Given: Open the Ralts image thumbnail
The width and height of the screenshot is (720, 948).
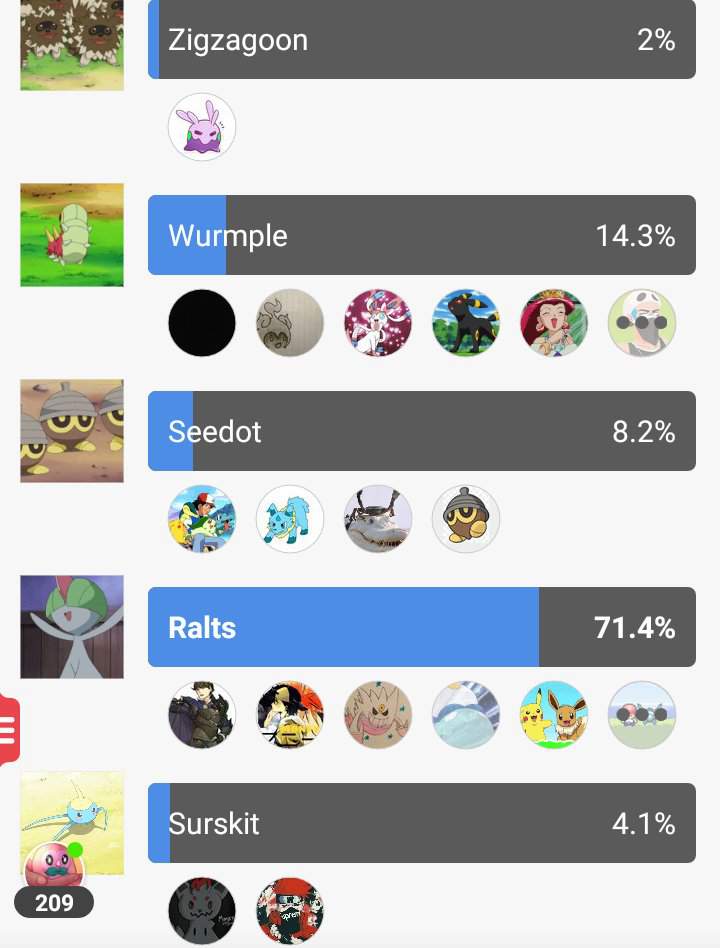Looking at the screenshot, I should [71, 627].
